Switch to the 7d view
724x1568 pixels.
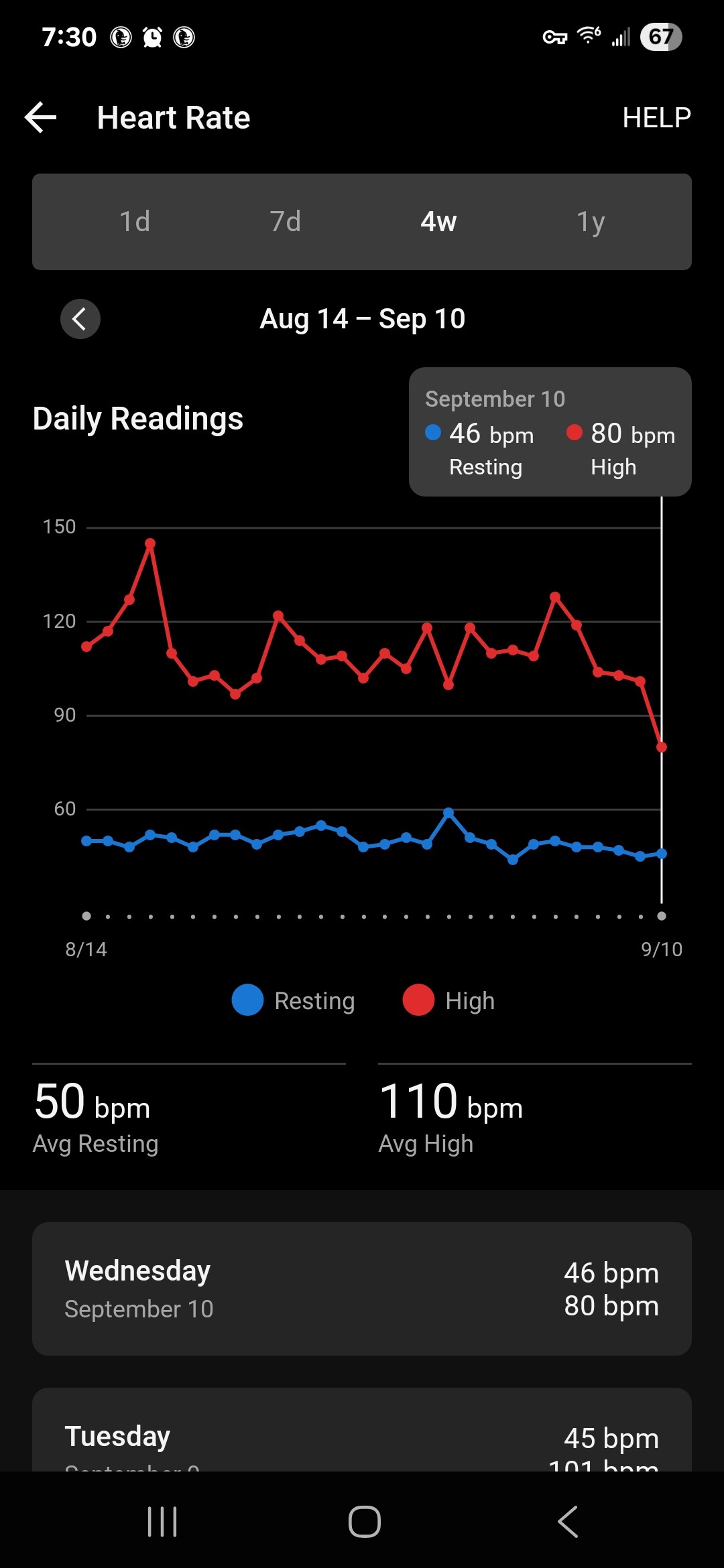pos(286,222)
